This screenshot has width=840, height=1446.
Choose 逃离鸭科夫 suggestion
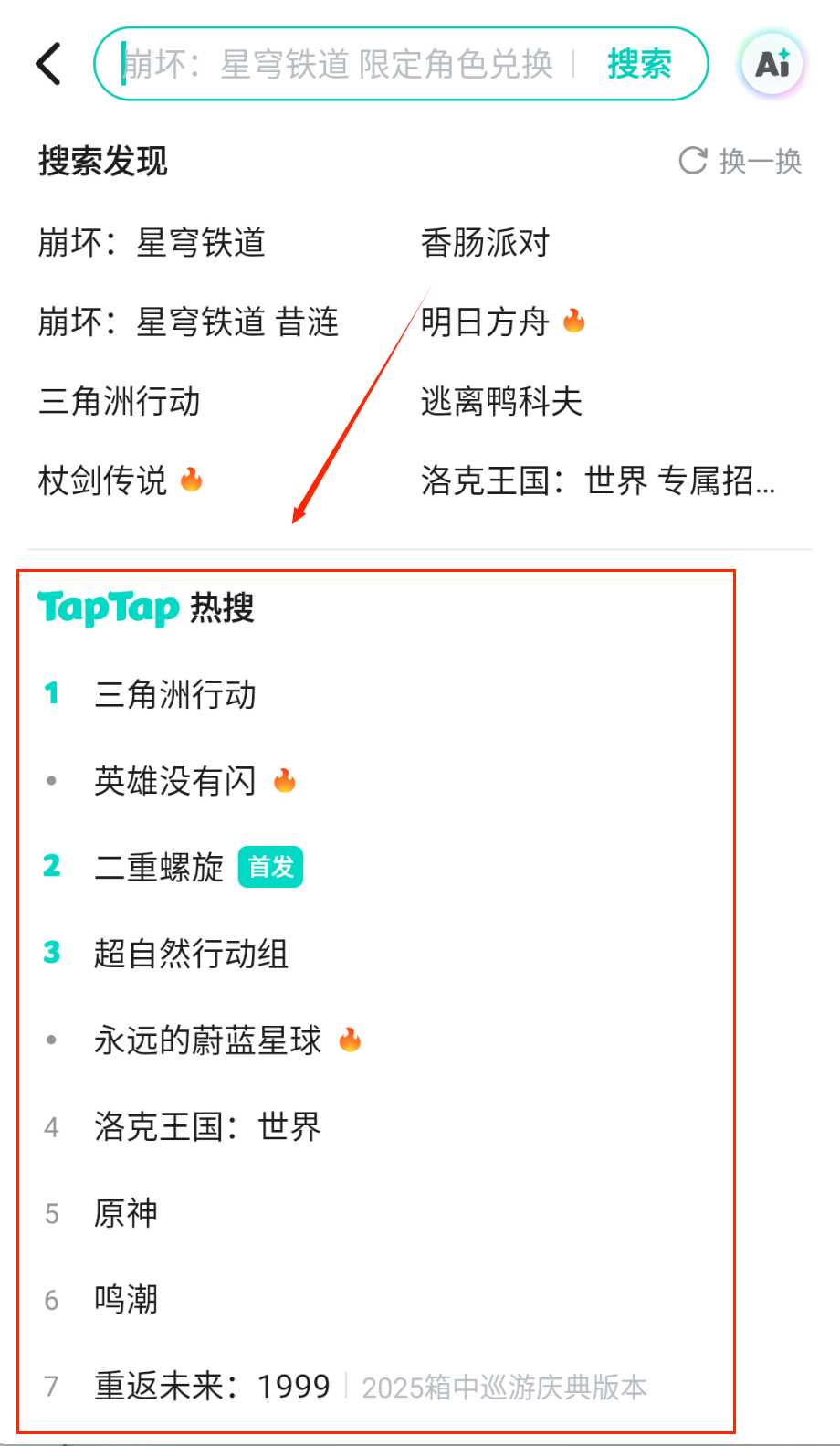point(501,402)
